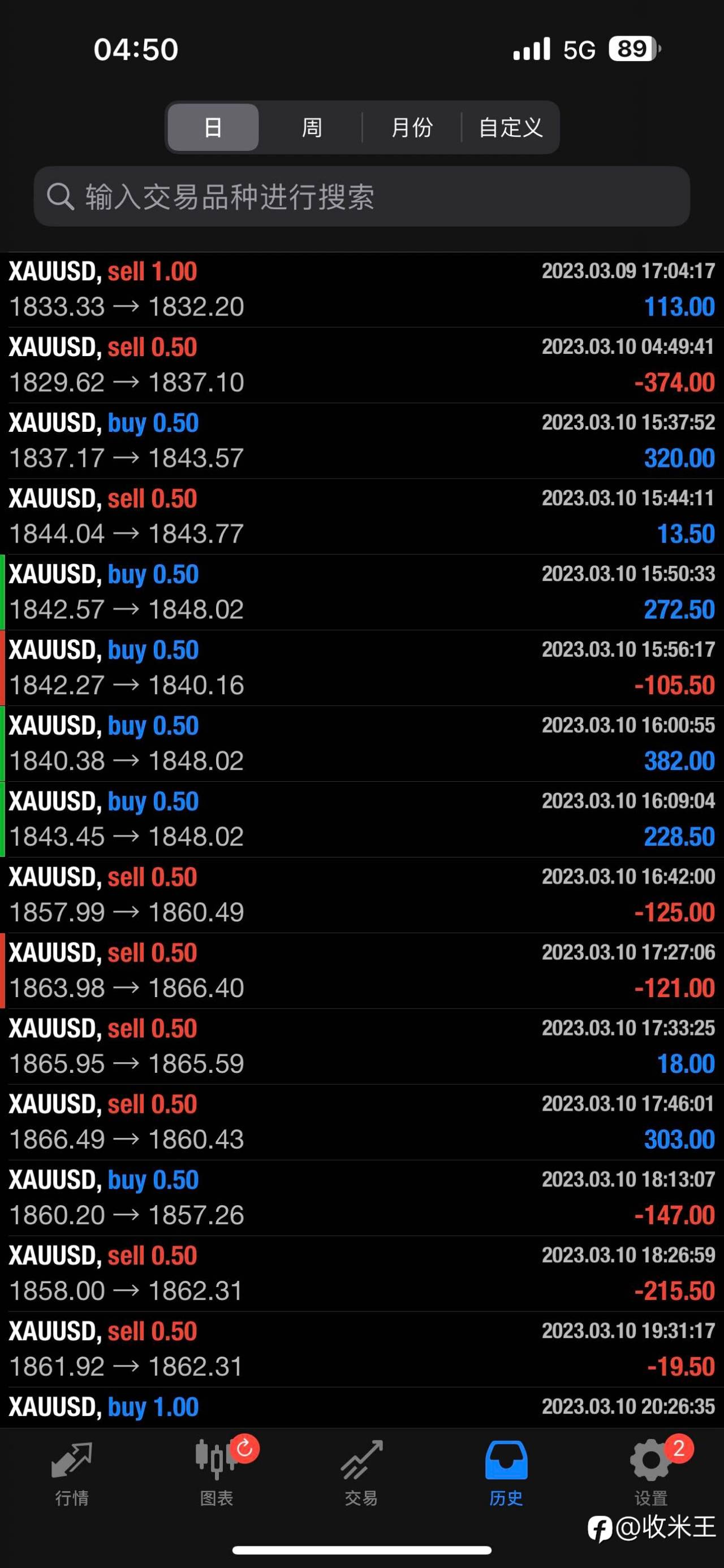This screenshot has width=724, height=1568.
Task: Open the sell 1.00 trade with 113.00 profit
Action: click(361, 290)
